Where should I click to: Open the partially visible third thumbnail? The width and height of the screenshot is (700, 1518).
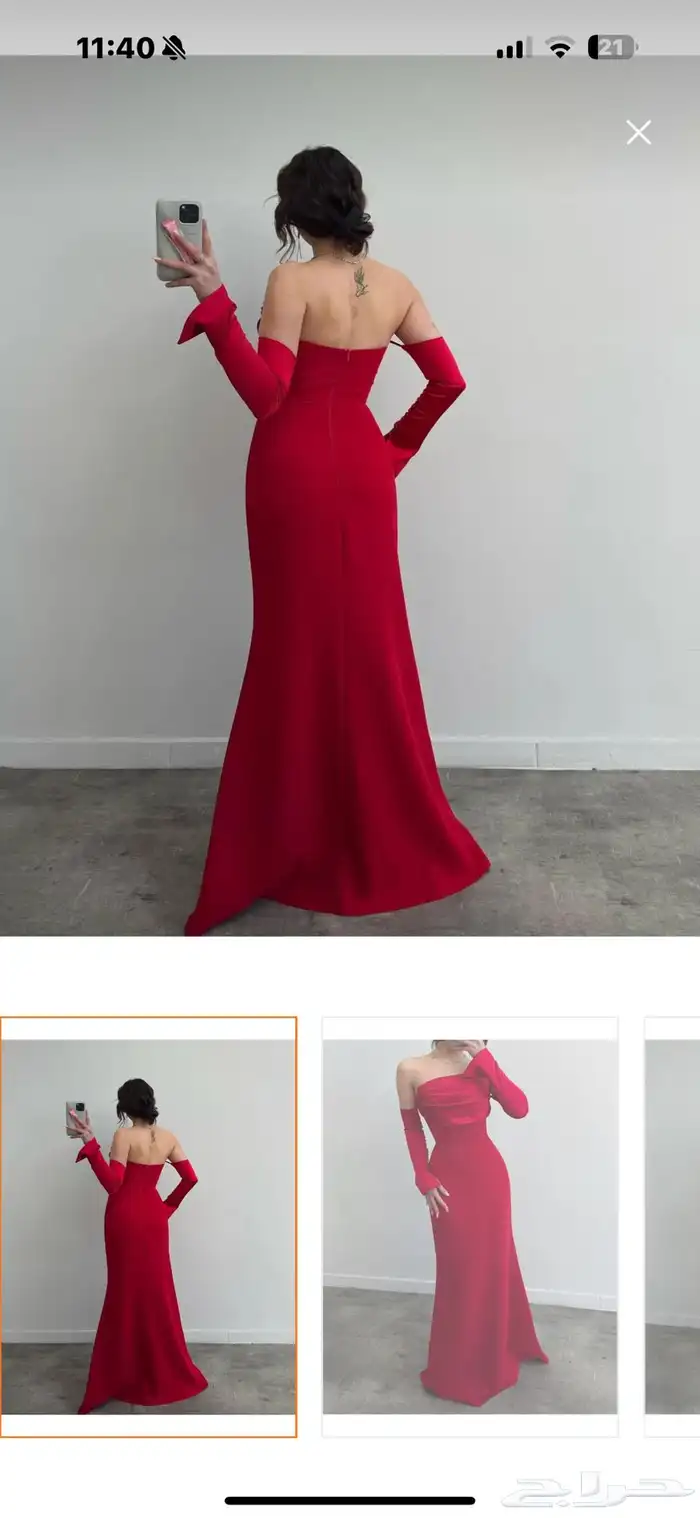click(x=673, y=1227)
